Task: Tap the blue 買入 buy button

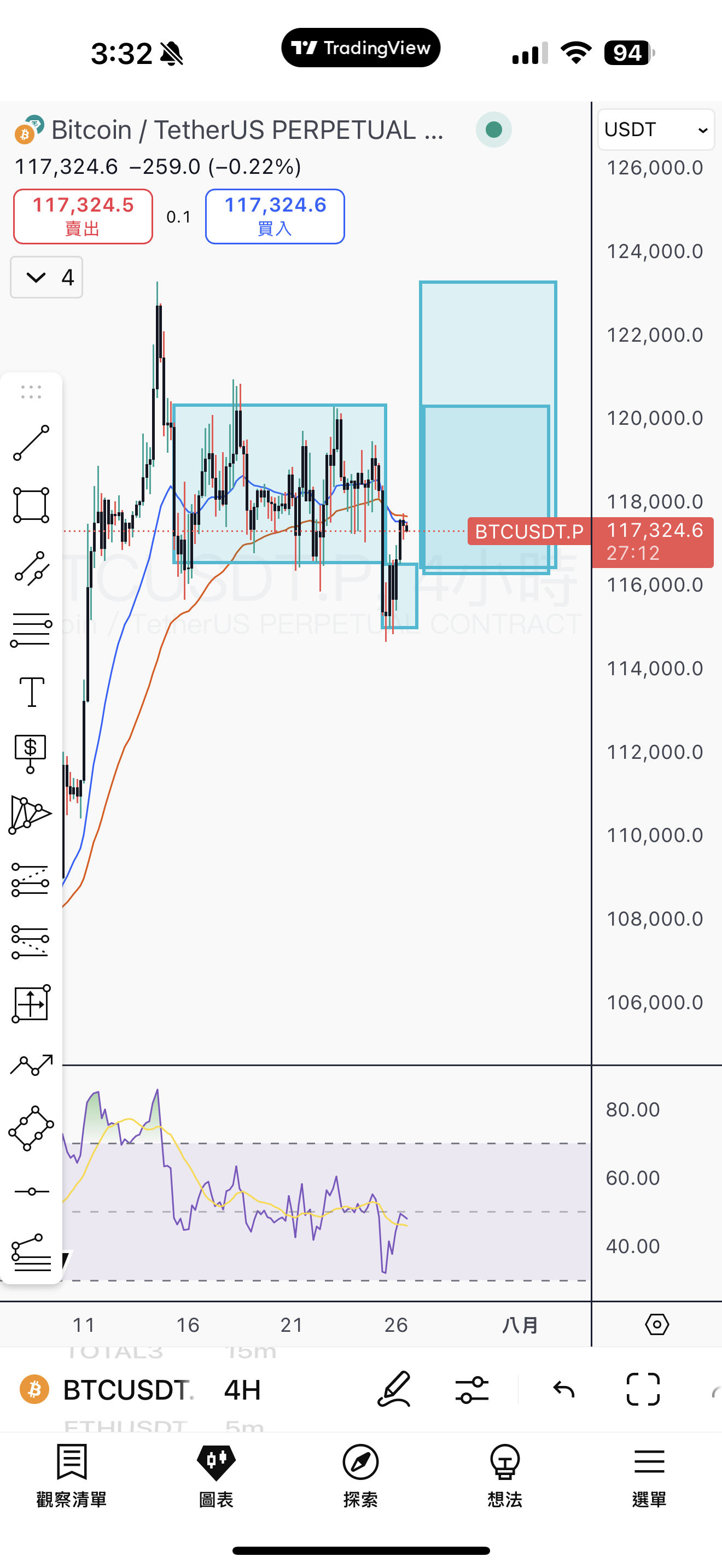Action: (x=275, y=217)
